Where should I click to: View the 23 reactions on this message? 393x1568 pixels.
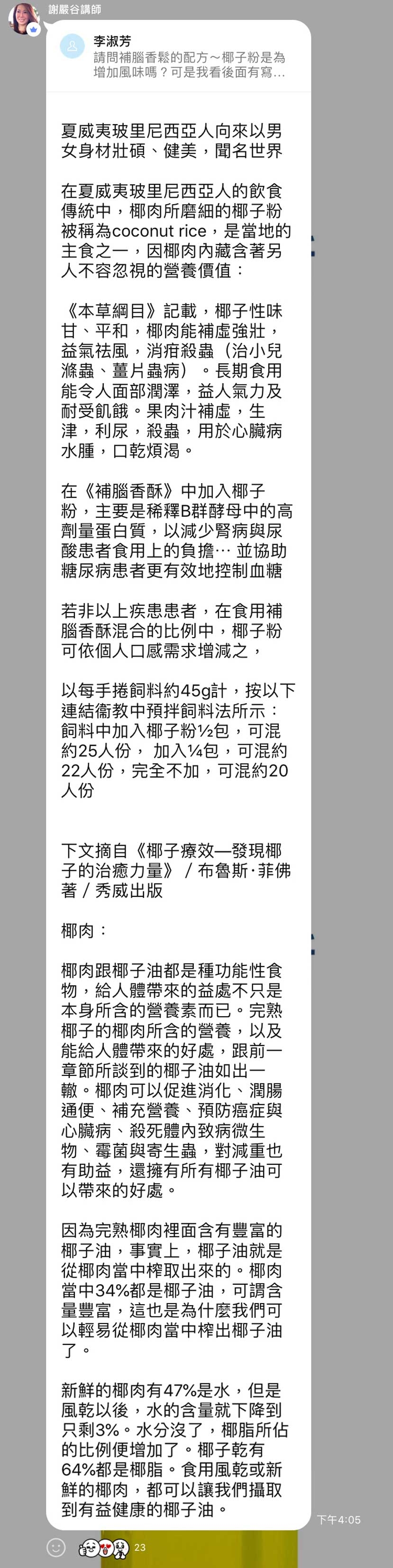(113, 1547)
